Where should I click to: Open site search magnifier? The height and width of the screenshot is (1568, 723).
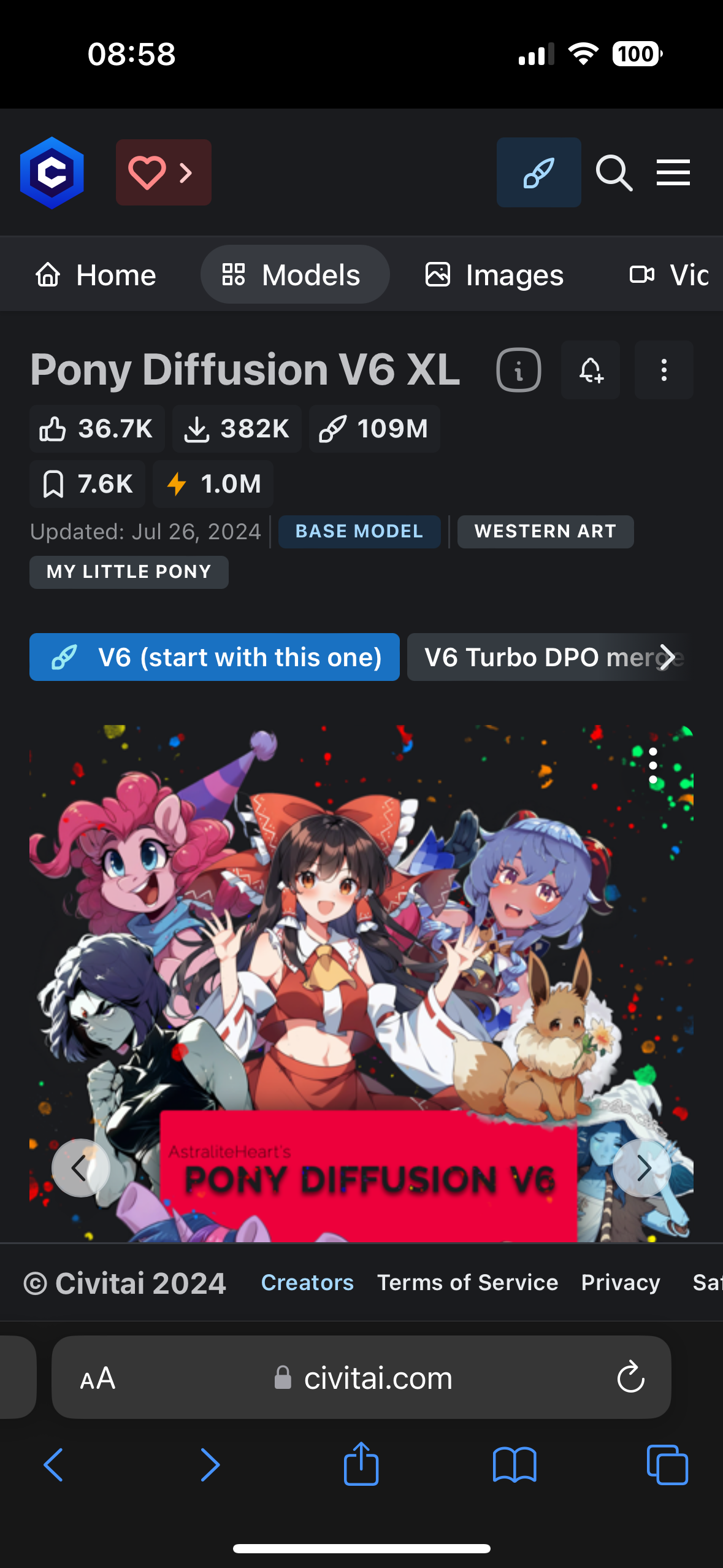[614, 173]
